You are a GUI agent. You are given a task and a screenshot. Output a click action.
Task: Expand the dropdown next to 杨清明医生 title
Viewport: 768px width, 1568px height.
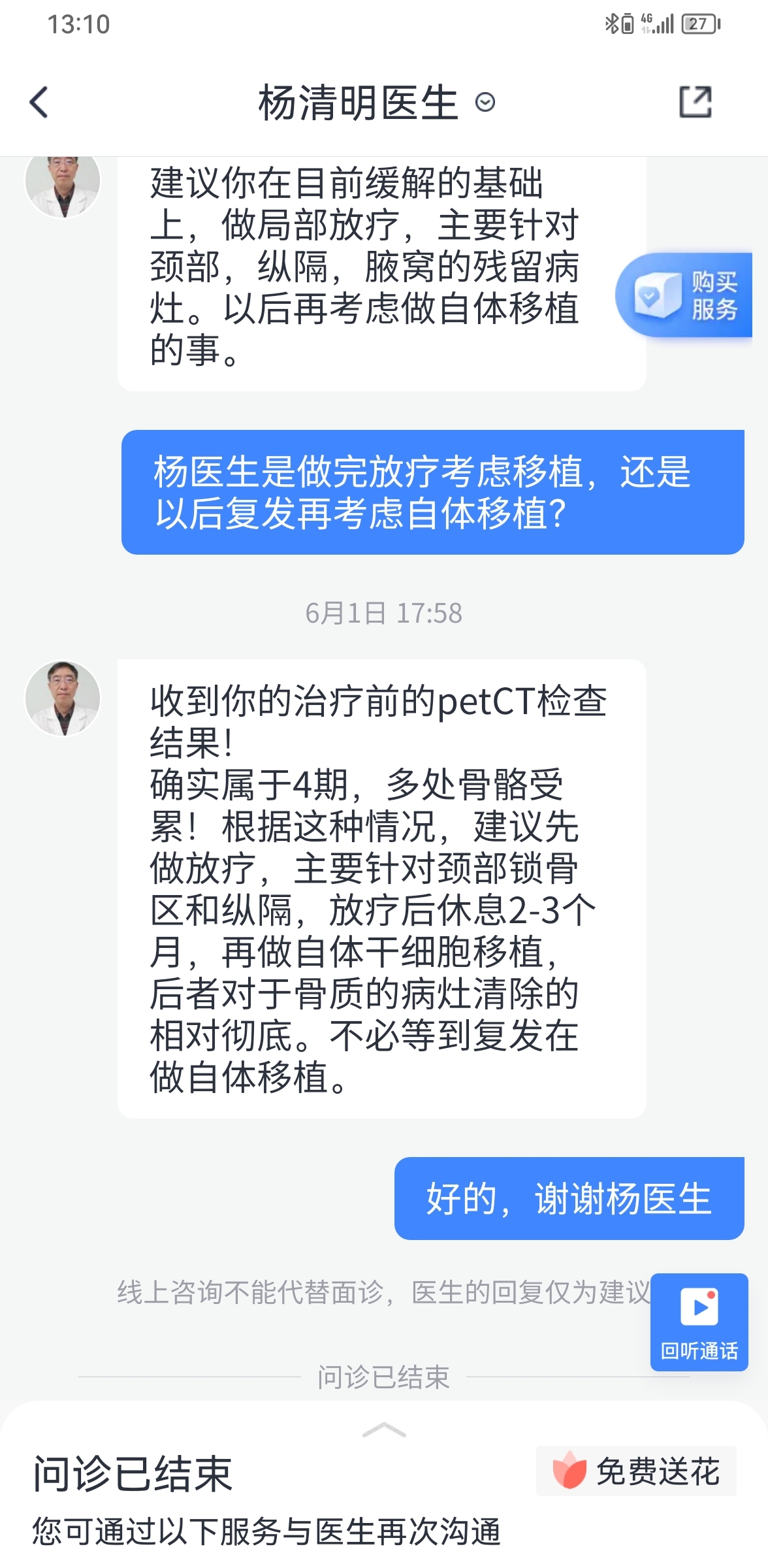[485, 103]
